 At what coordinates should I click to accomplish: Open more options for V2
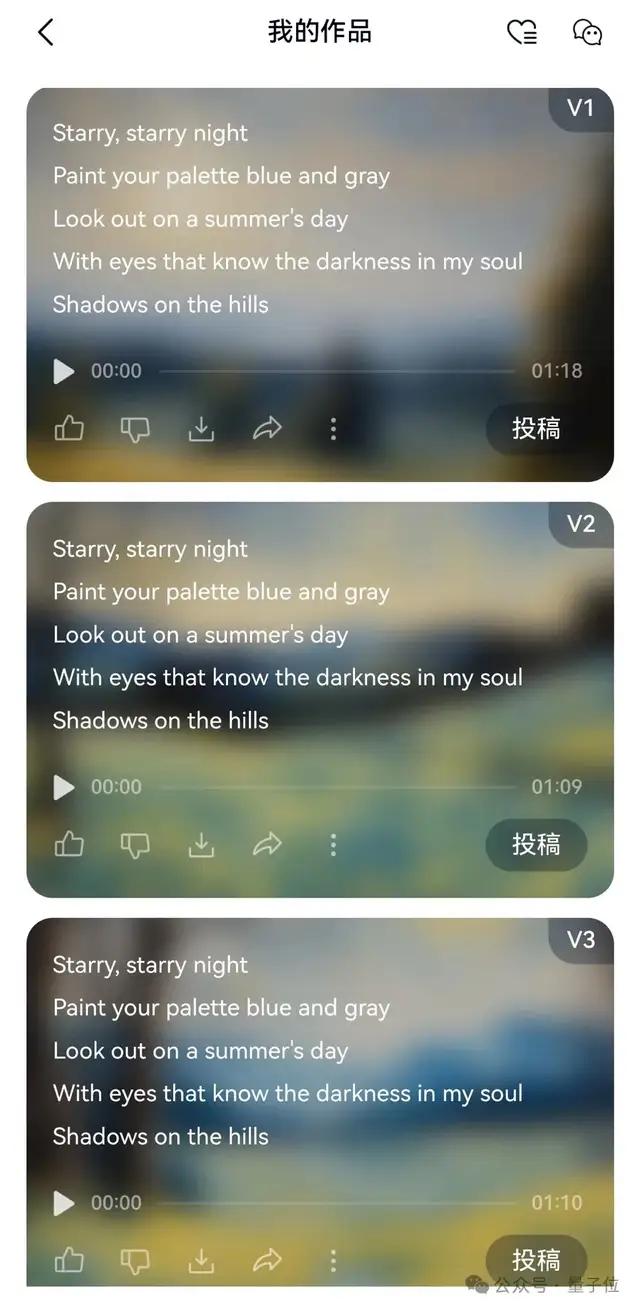pos(333,845)
